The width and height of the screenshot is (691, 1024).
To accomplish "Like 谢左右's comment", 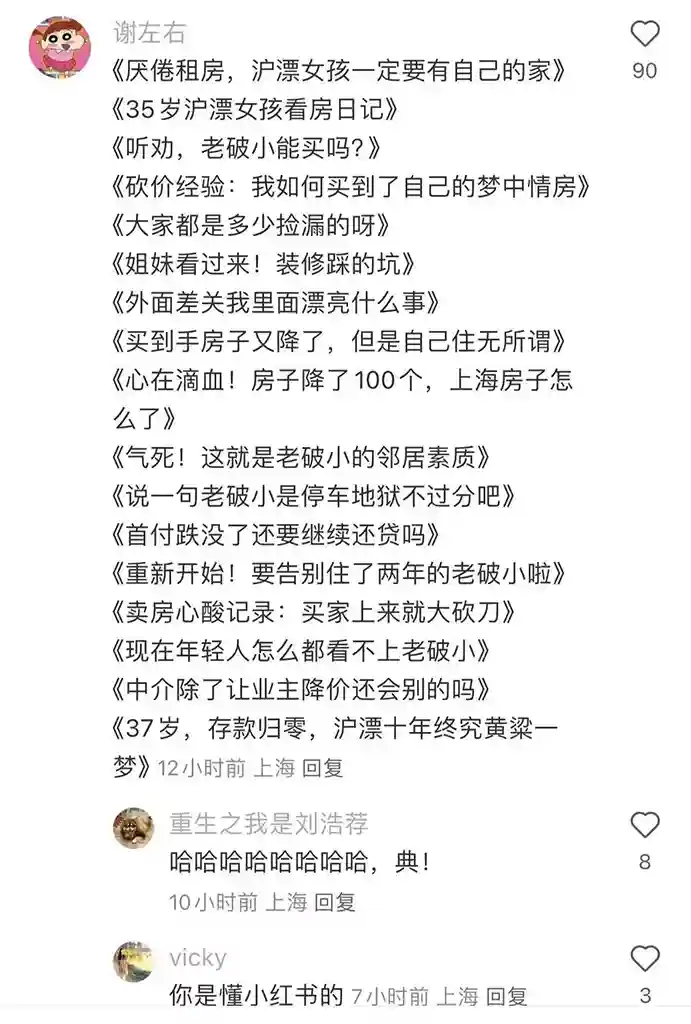I will 646,36.
